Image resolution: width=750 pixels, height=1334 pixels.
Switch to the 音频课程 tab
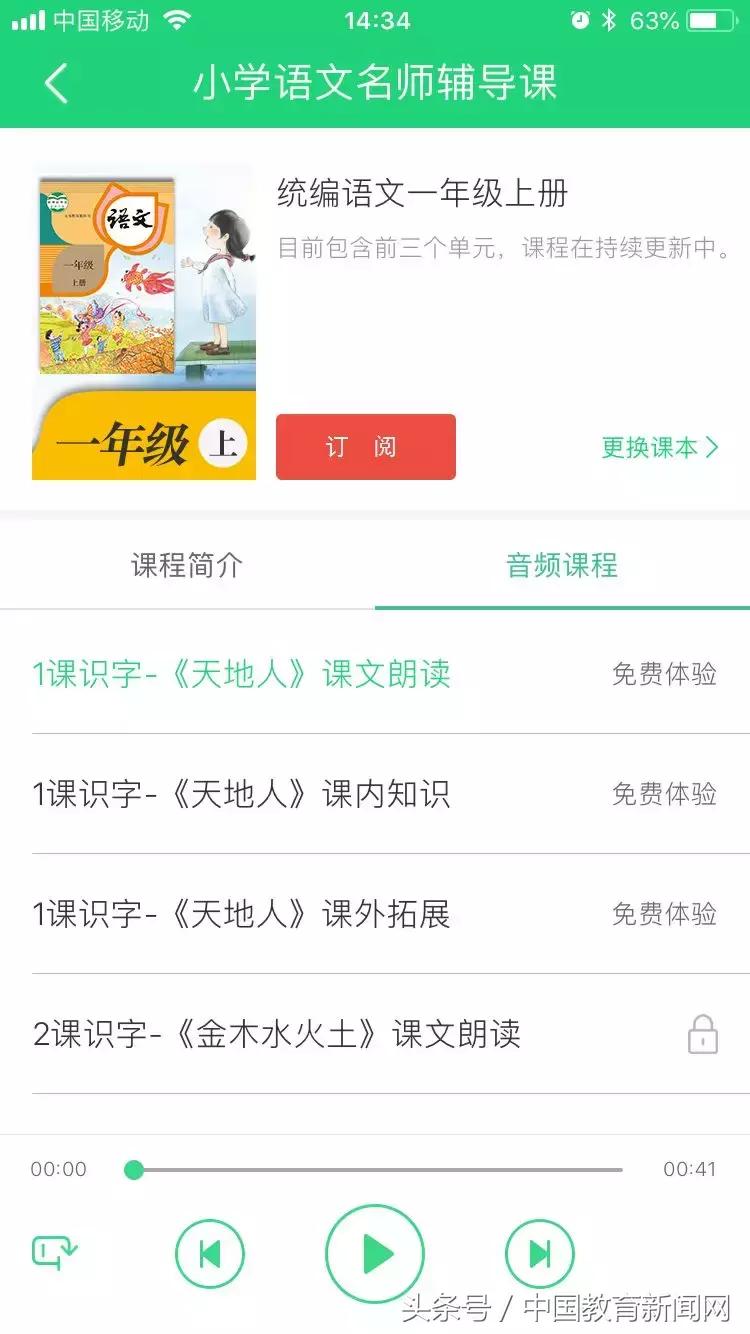(563, 565)
